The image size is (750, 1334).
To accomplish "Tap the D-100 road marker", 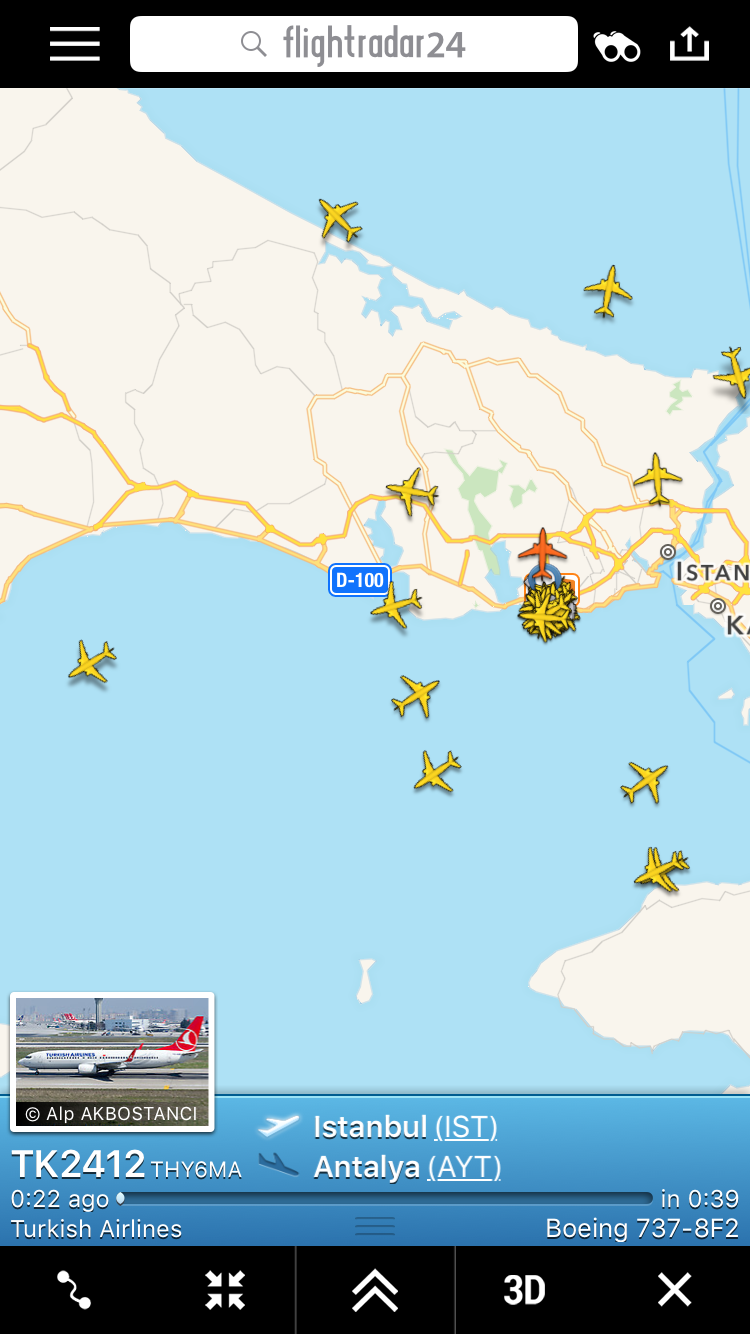I will (x=359, y=580).
